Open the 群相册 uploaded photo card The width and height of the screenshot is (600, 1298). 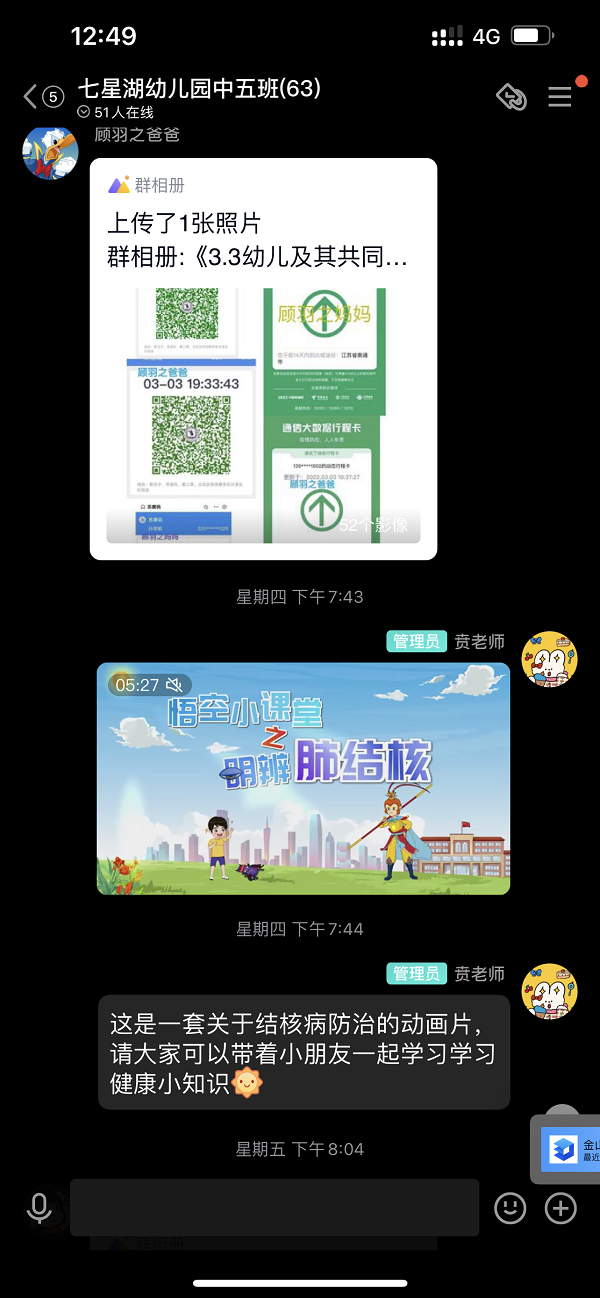pos(263,360)
